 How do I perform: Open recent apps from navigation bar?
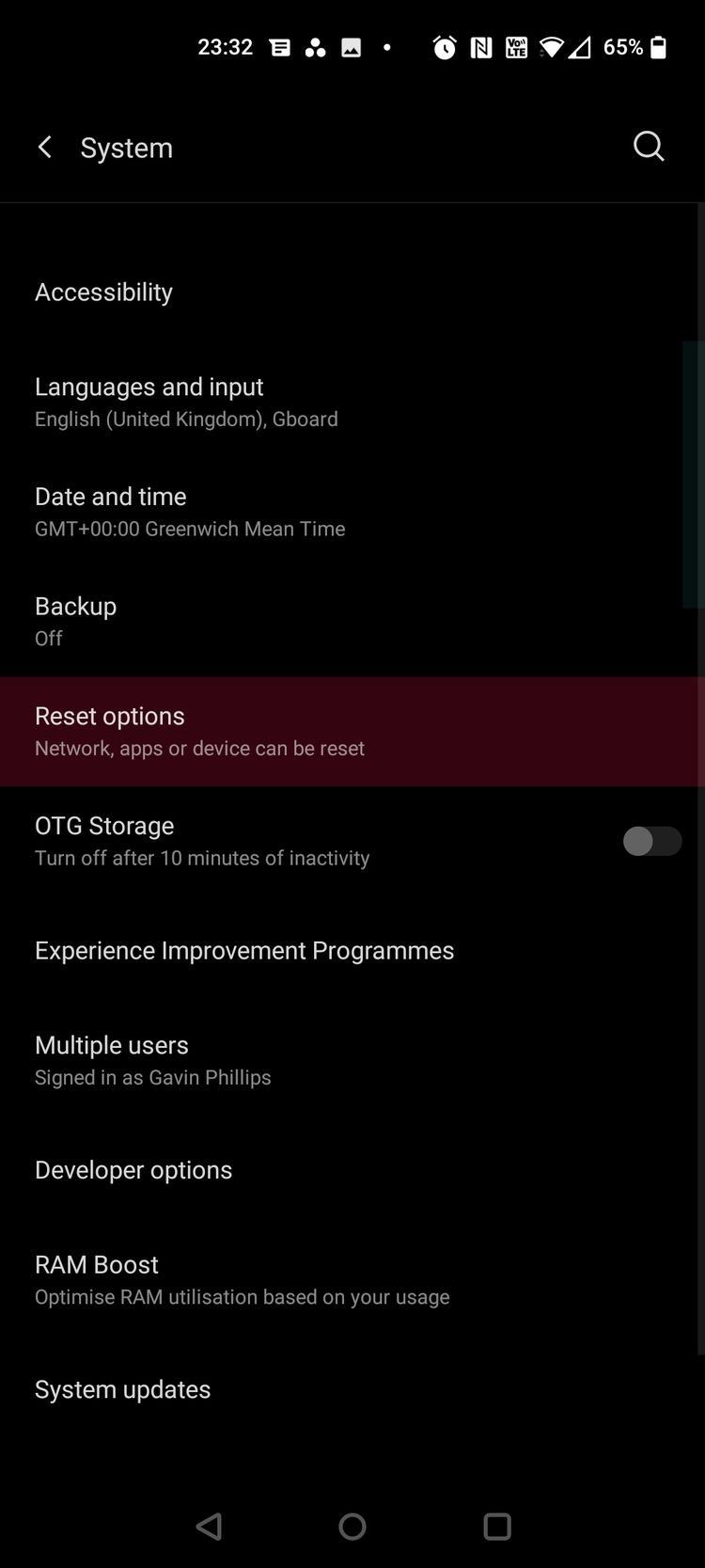point(496,1526)
